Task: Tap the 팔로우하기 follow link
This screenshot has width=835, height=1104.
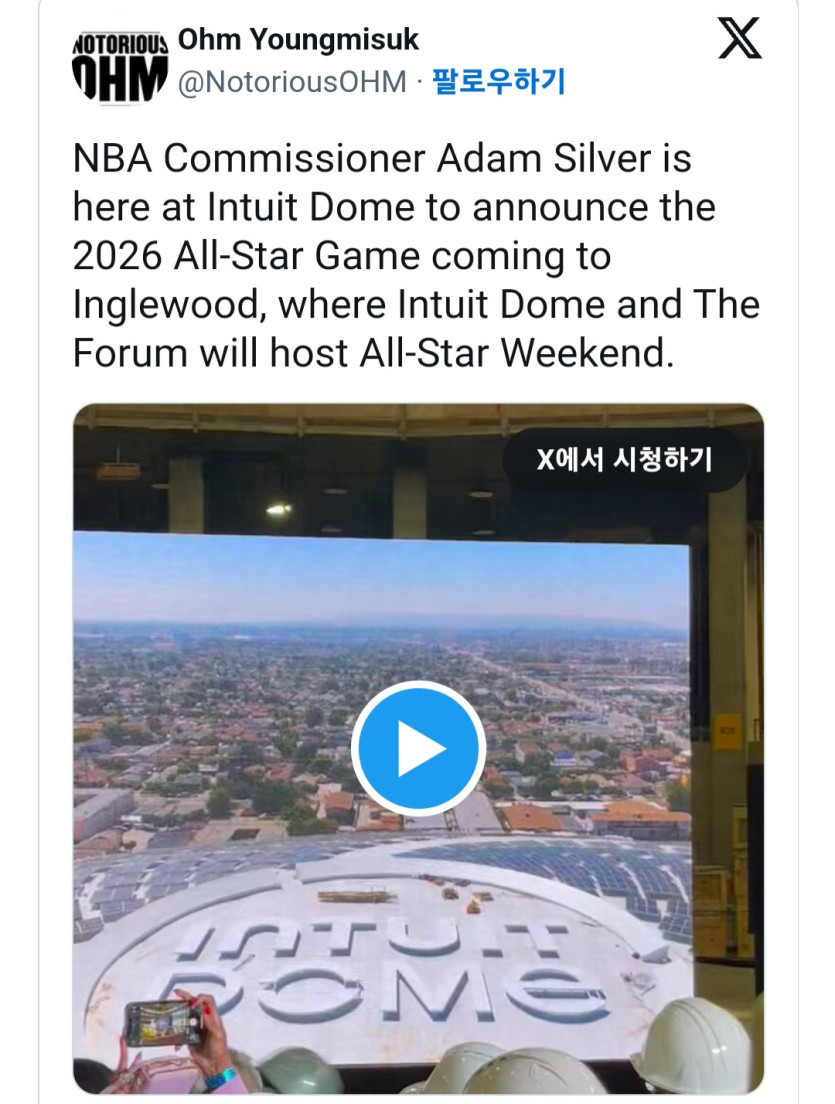Action: tap(498, 82)
